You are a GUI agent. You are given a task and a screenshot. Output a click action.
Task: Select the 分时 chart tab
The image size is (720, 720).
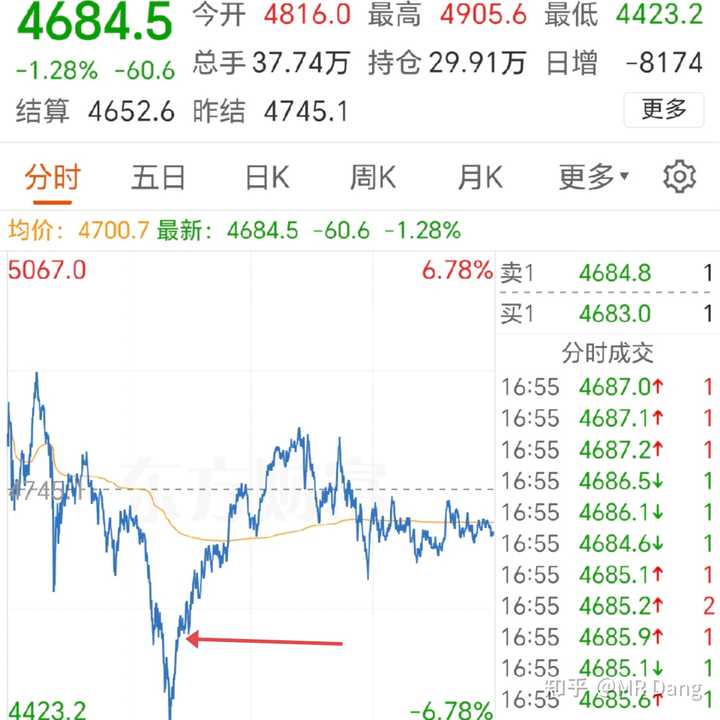[52, 178]
